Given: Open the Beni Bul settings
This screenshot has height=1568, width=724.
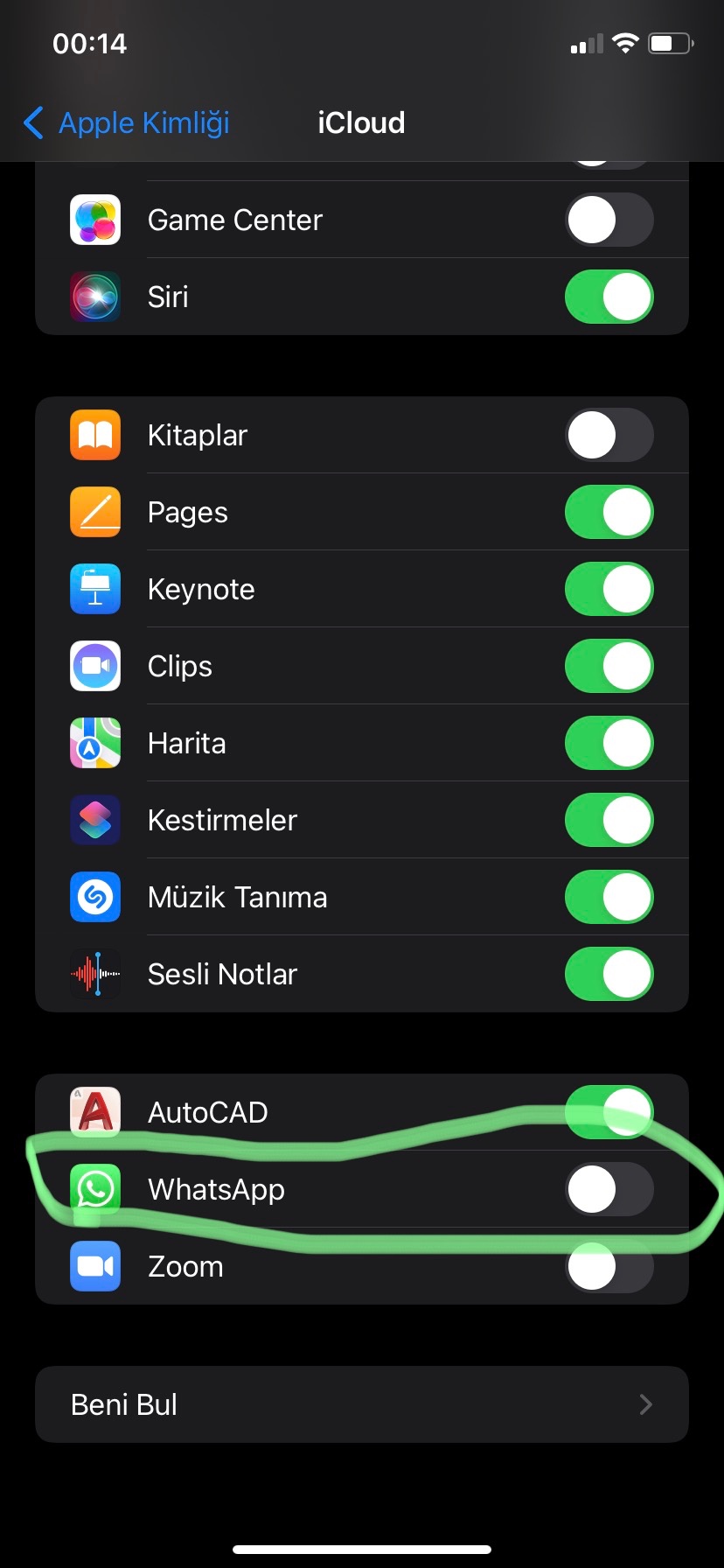Looking at the screenshot, I should click(x=361, y=1404).
